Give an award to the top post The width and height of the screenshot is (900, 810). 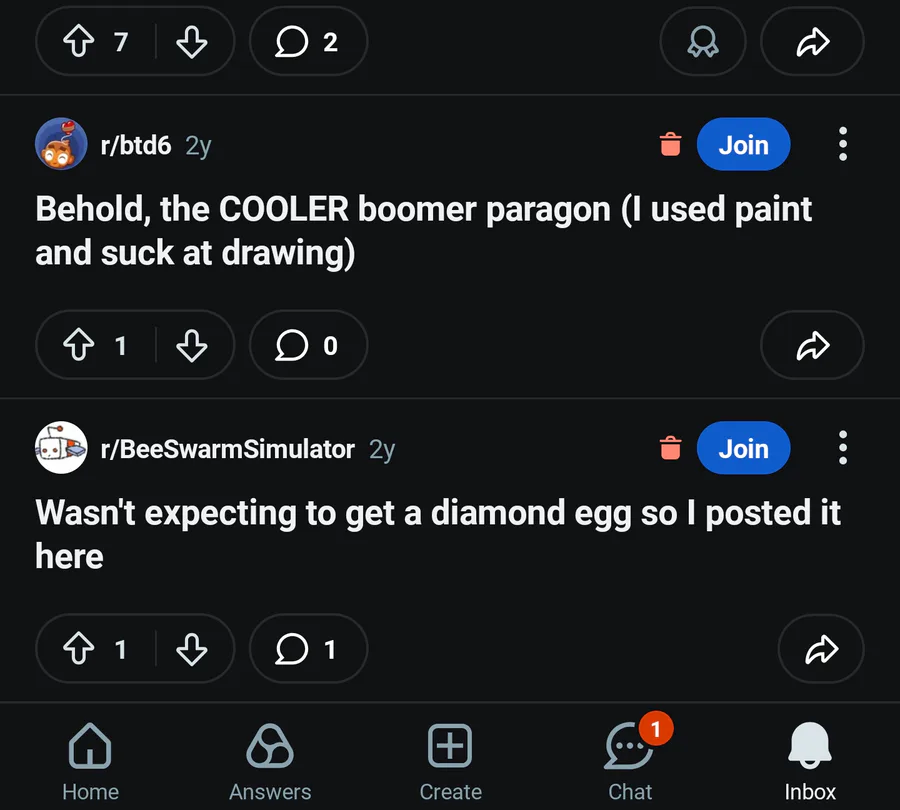pyautogui.click(x=703, y=42)
